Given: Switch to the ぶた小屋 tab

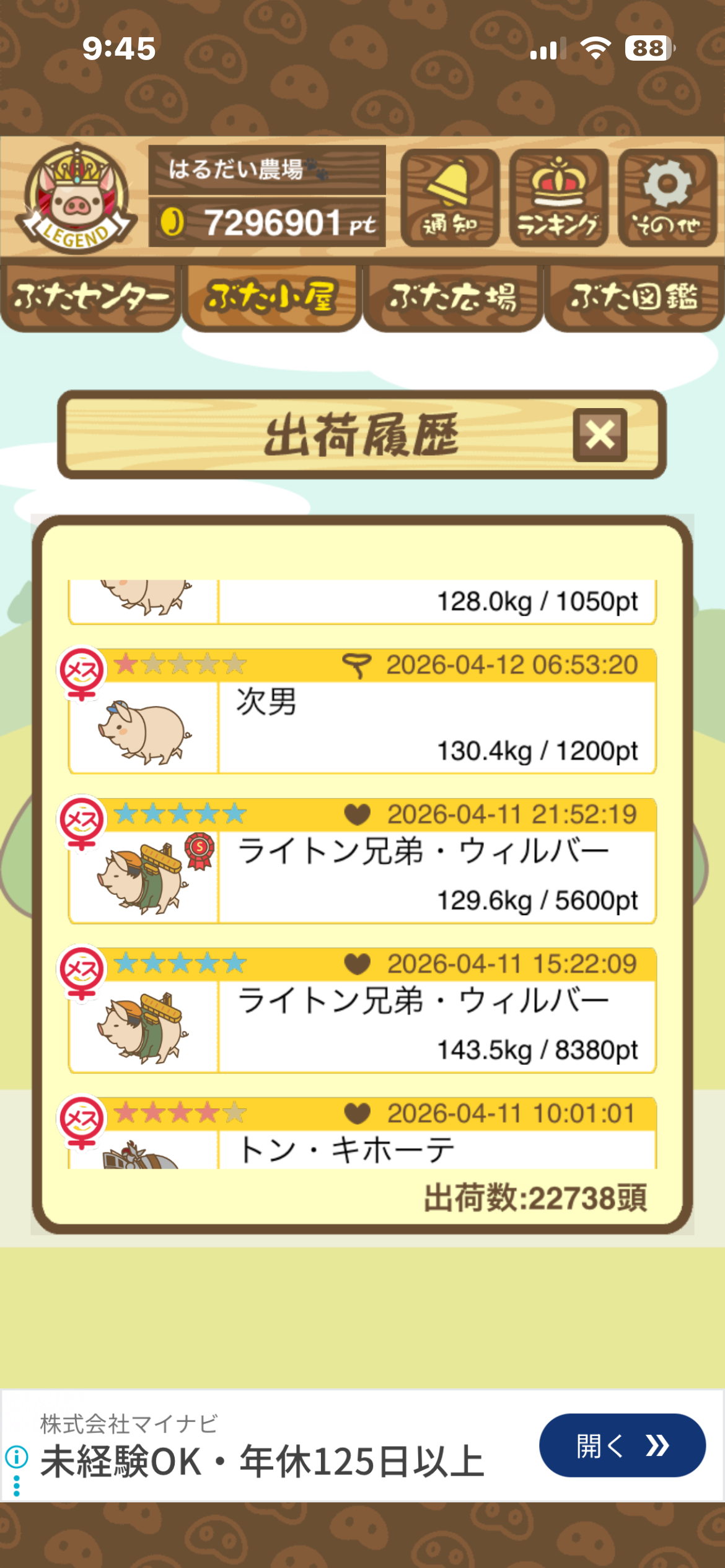Looking at the screenshot, I should pos(271,298).
